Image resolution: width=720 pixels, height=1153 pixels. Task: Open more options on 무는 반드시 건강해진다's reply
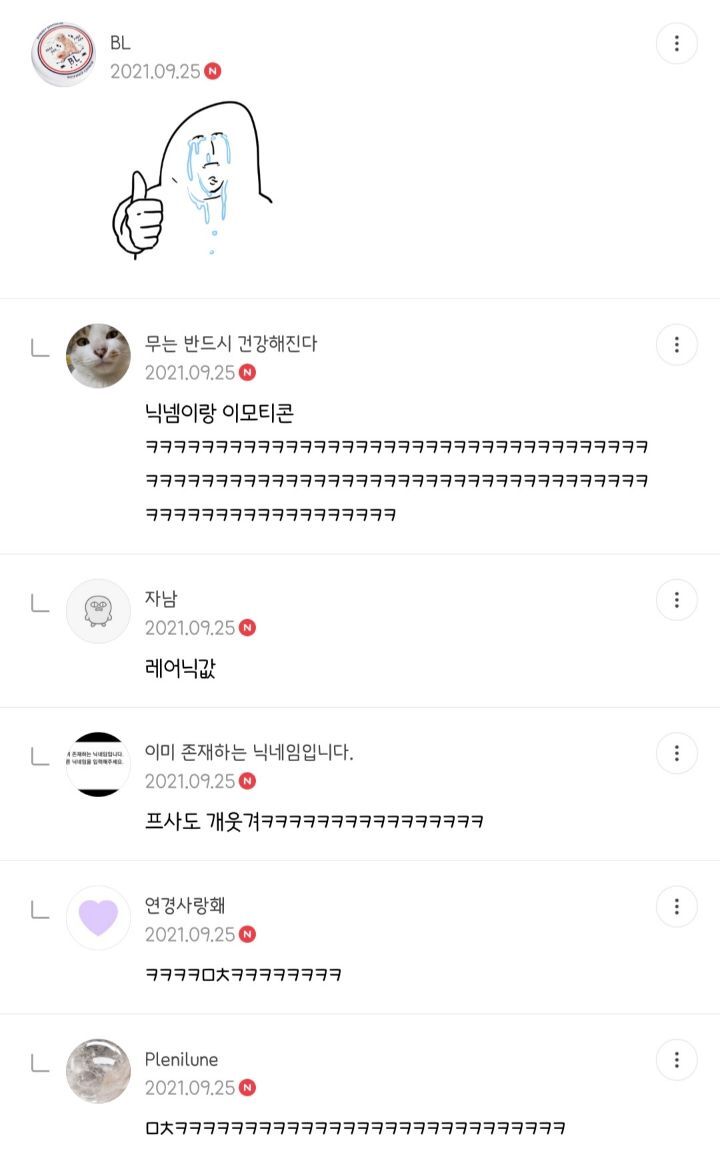click(677, 344)
